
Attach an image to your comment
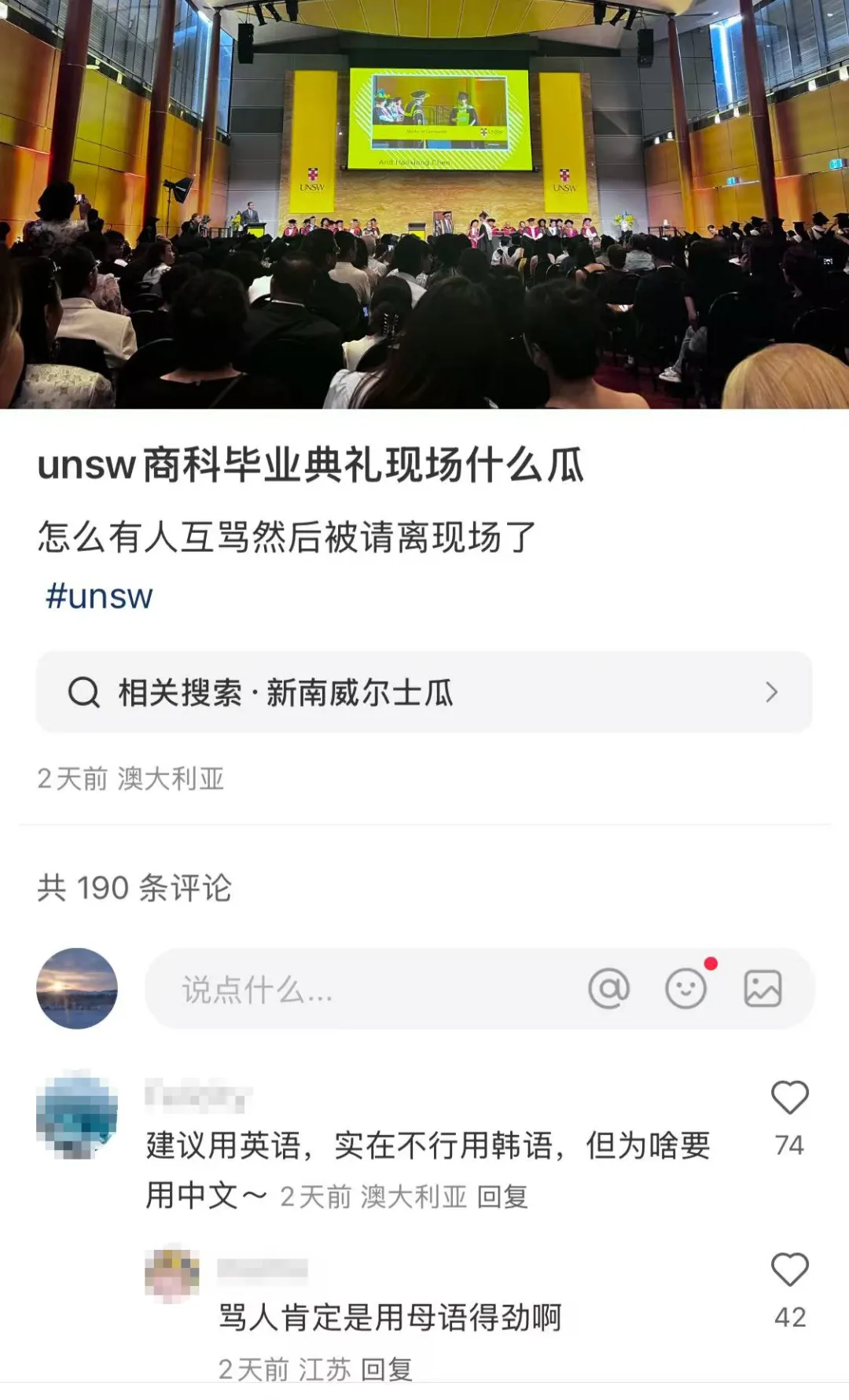point(763,988)
